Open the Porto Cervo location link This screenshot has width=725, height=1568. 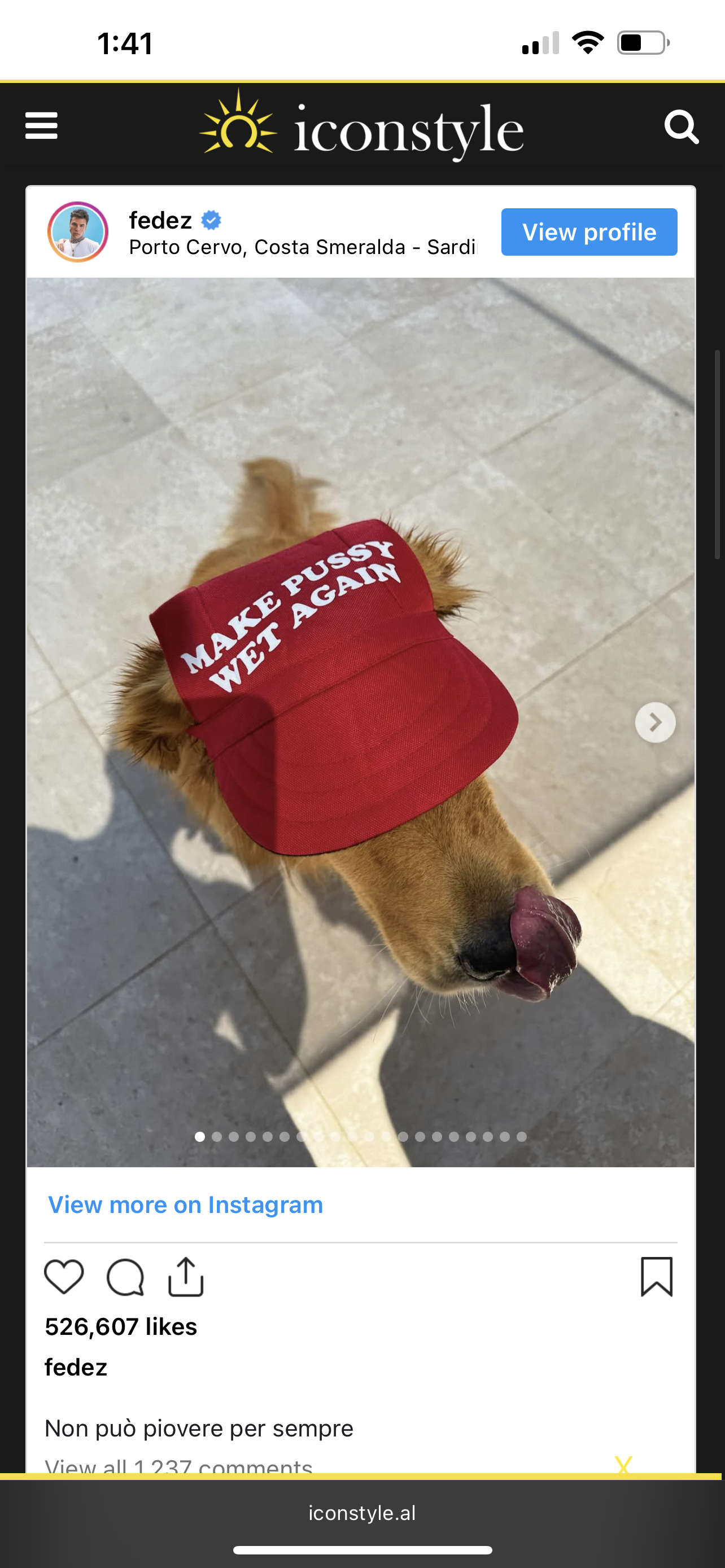(x=303, y=247)
